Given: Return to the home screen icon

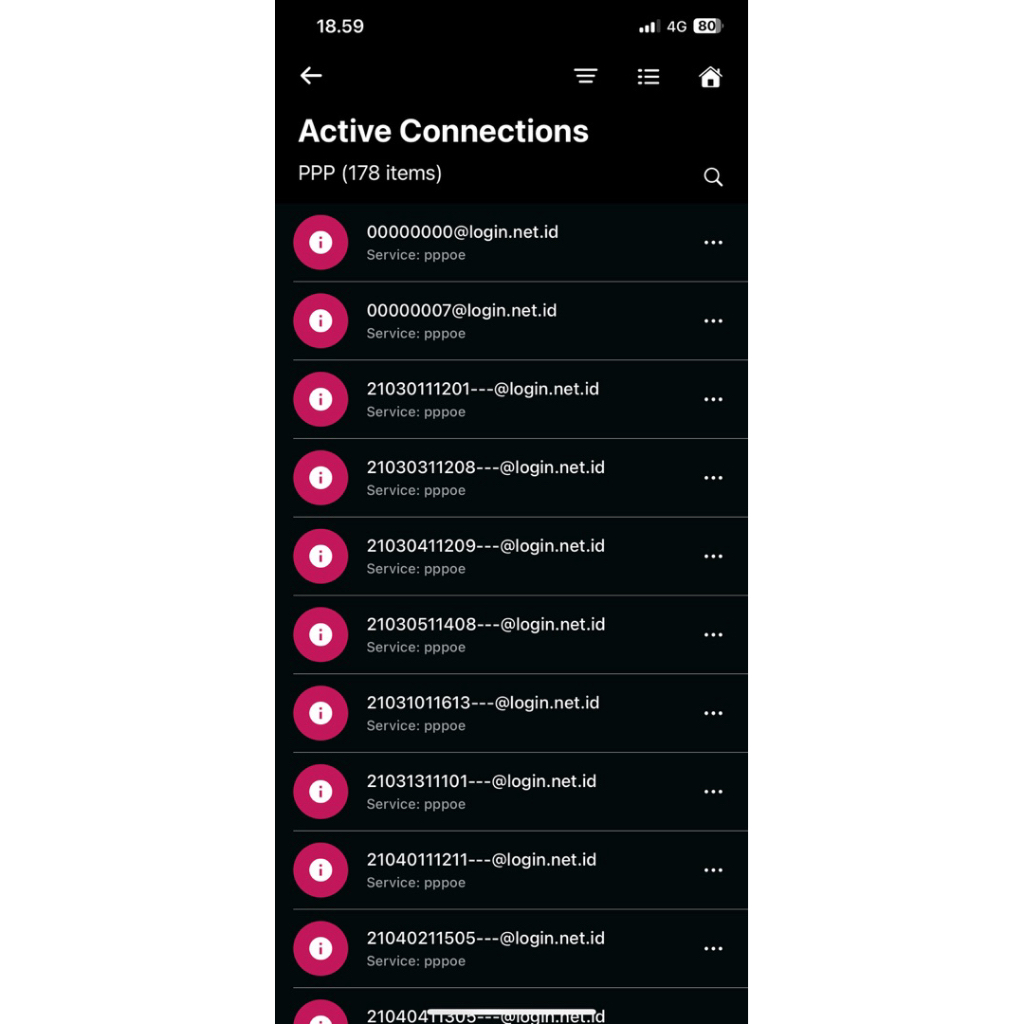Looking at the screenshot, I should click(710, 77).
